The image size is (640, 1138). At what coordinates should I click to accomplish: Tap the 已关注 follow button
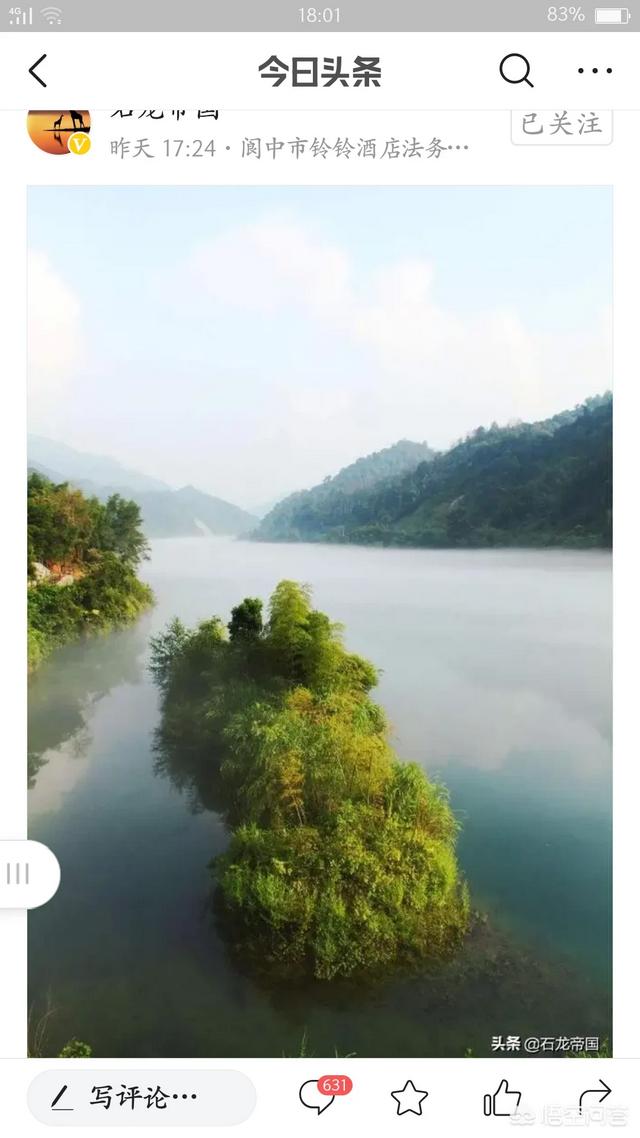click(562, 126)
